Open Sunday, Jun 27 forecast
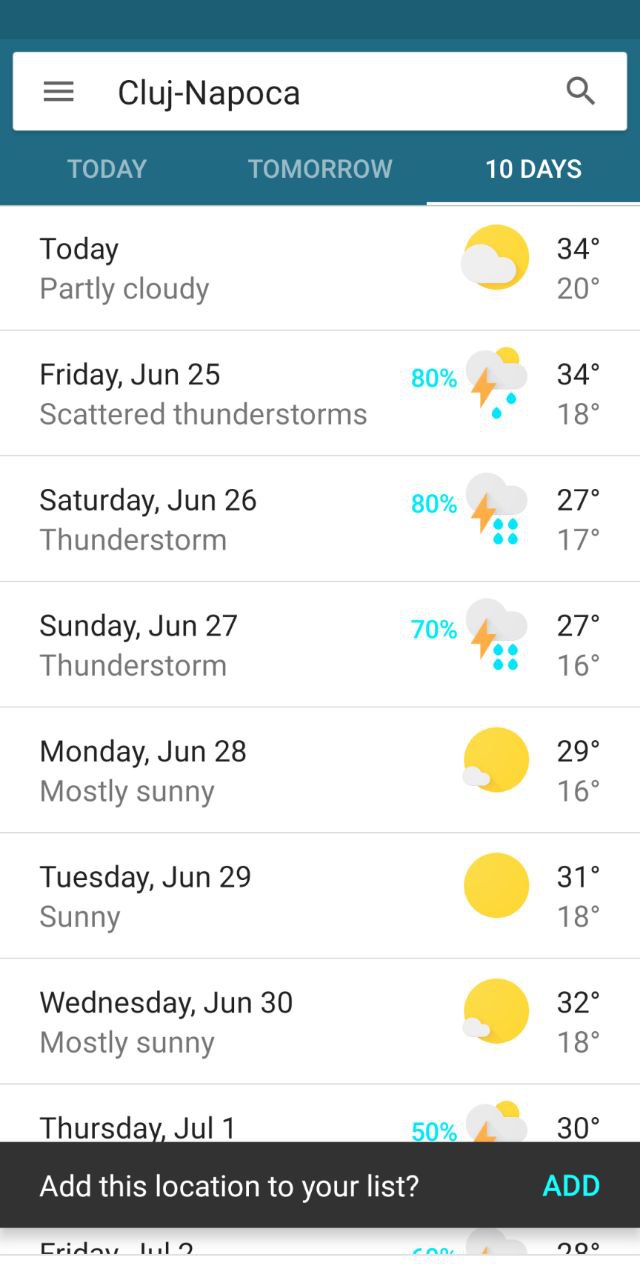This screenshot has width=640, height=1280. [320, 645]
